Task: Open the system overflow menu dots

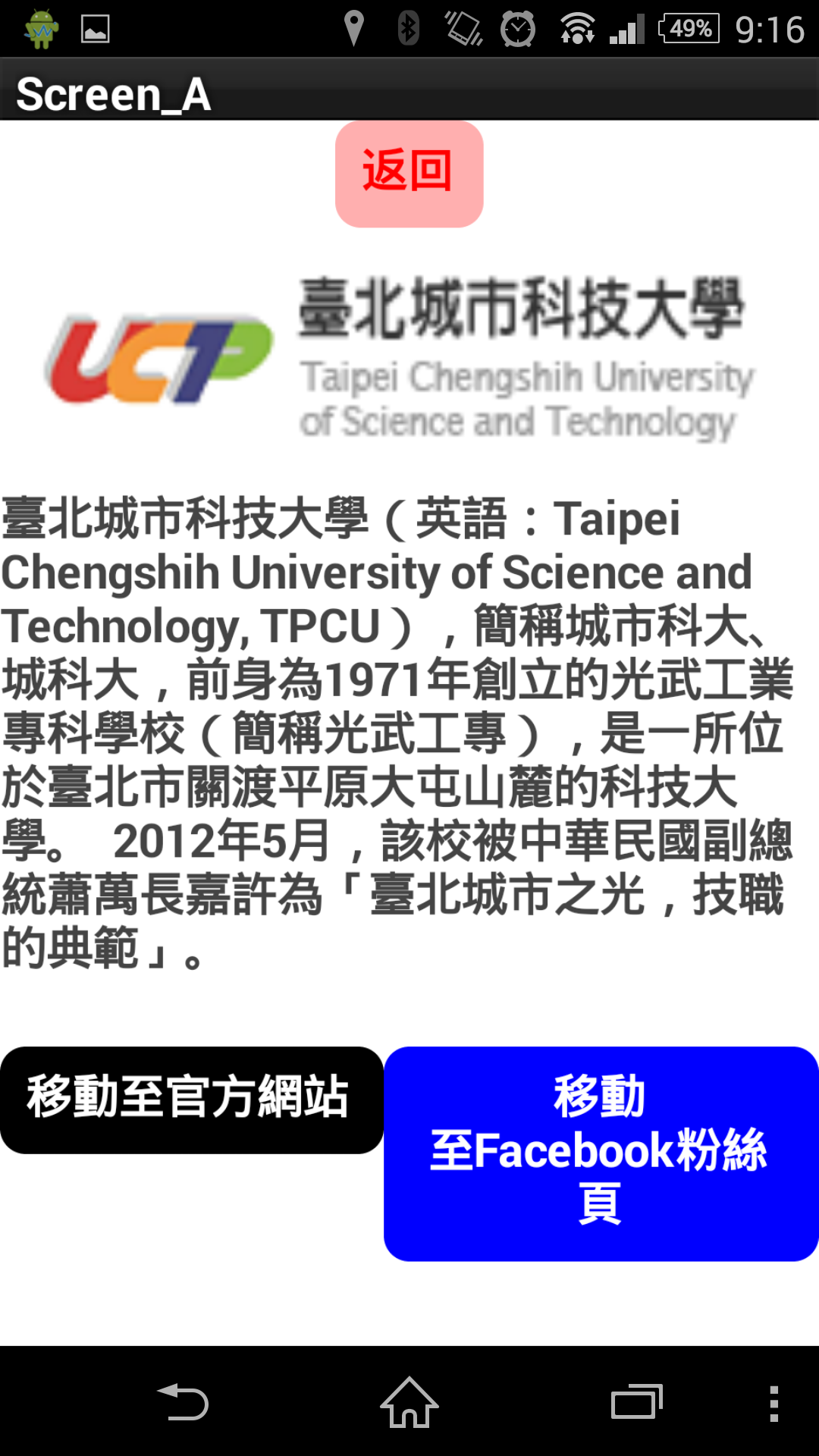Action: [773, 1403]
